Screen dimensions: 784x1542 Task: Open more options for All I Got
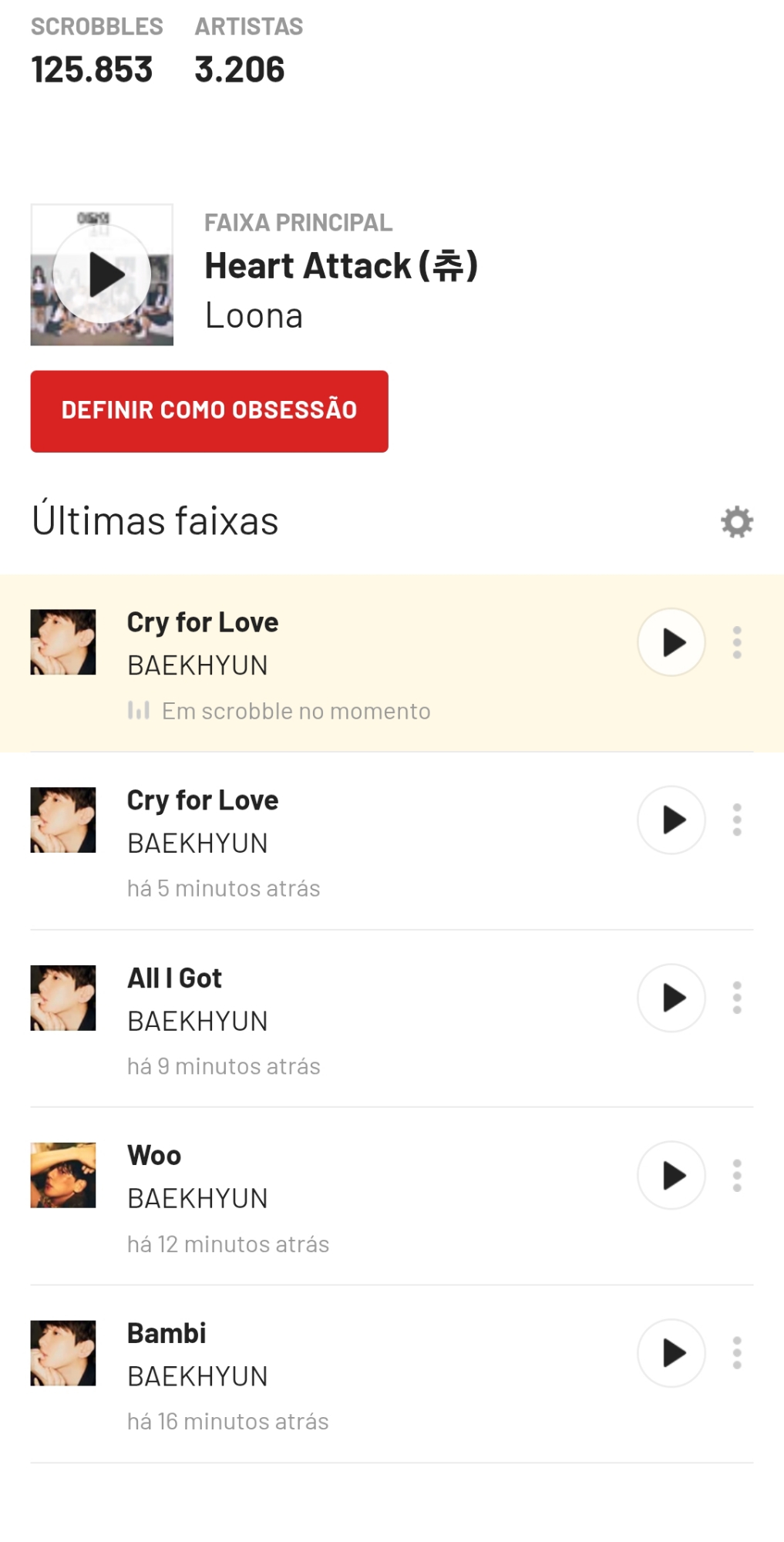pyautogui.click(x=737, y=998)
